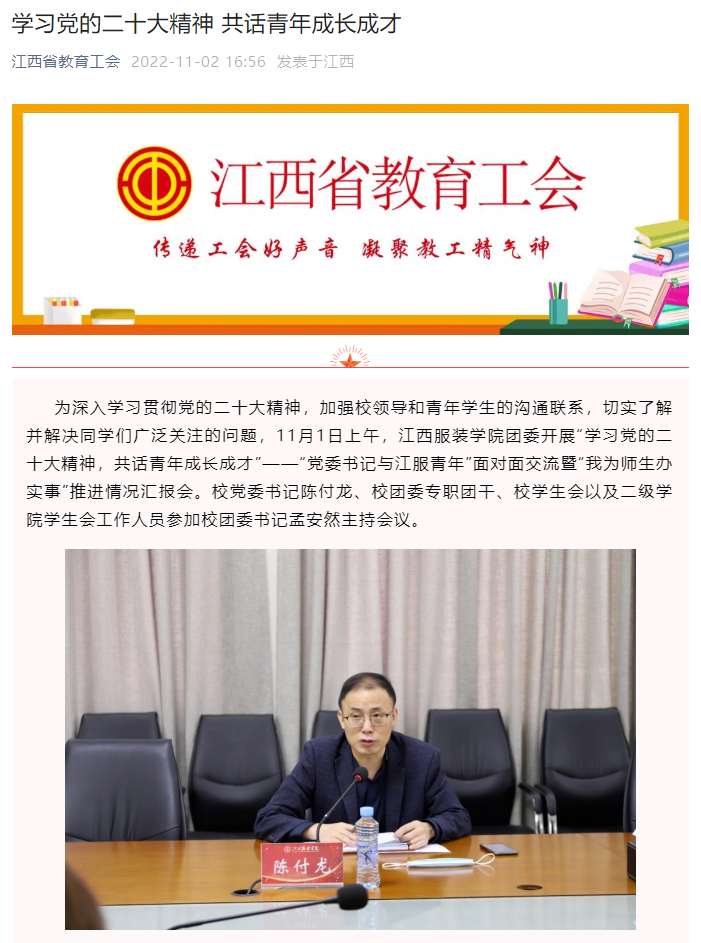Open the 江西省教育工会 banner image
This screenshot has width=701, height=943.
[350, 219]
